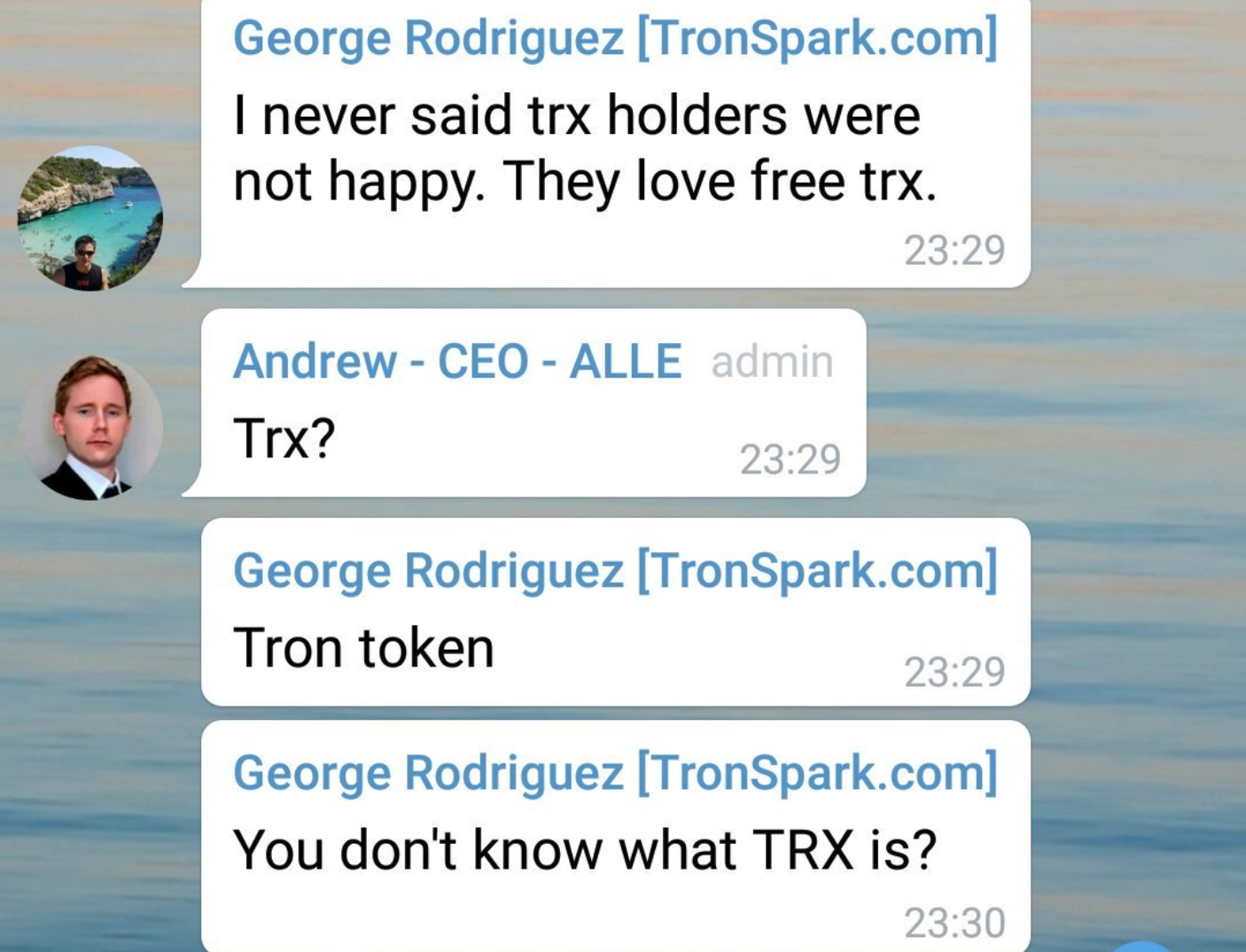Tap George's name above "I never said trx holders"
This screenshot has height=952, width=1246.
coord(615,38)
